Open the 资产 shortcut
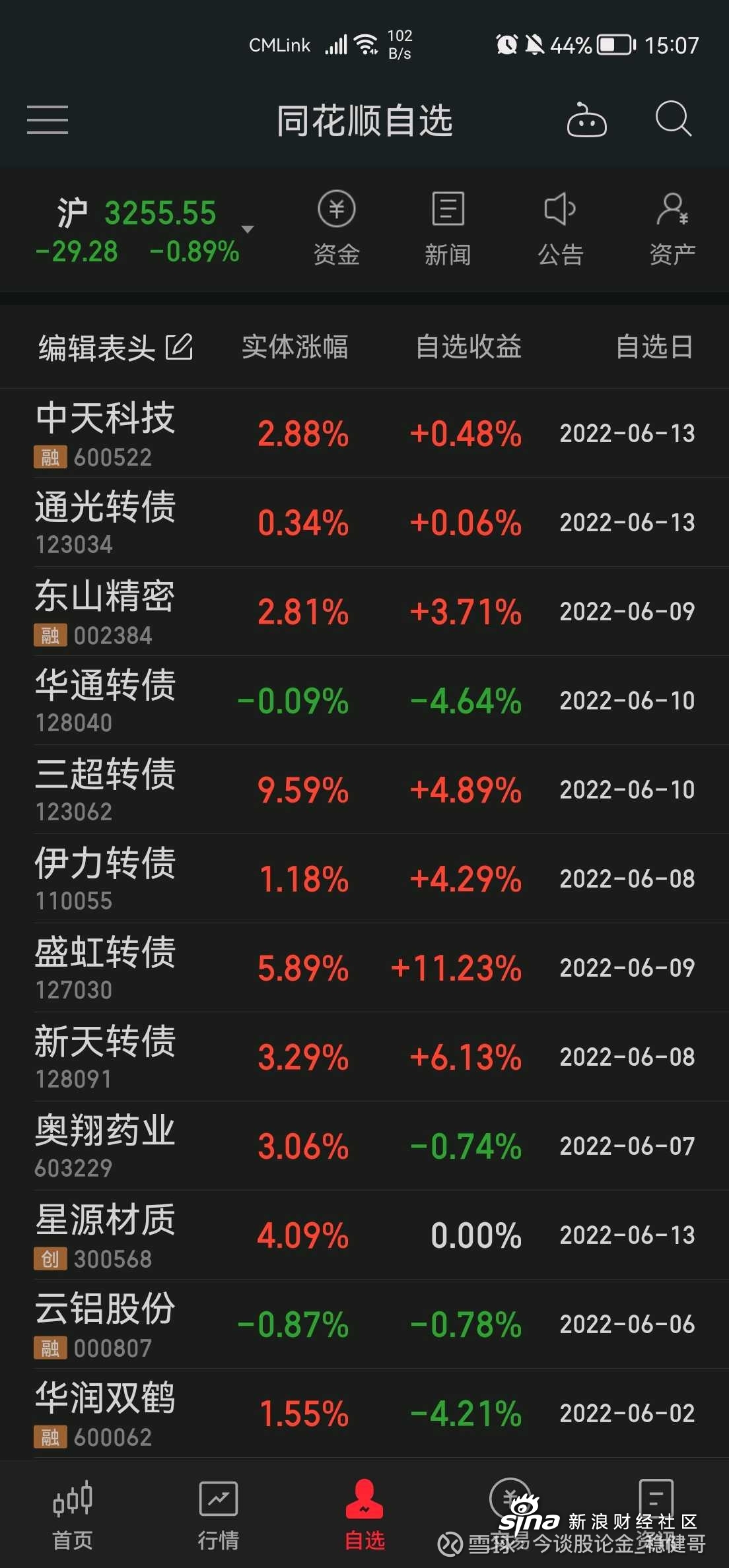This screenshot has height=1568, width=729. pyautogui.click(x=672, y=228)
